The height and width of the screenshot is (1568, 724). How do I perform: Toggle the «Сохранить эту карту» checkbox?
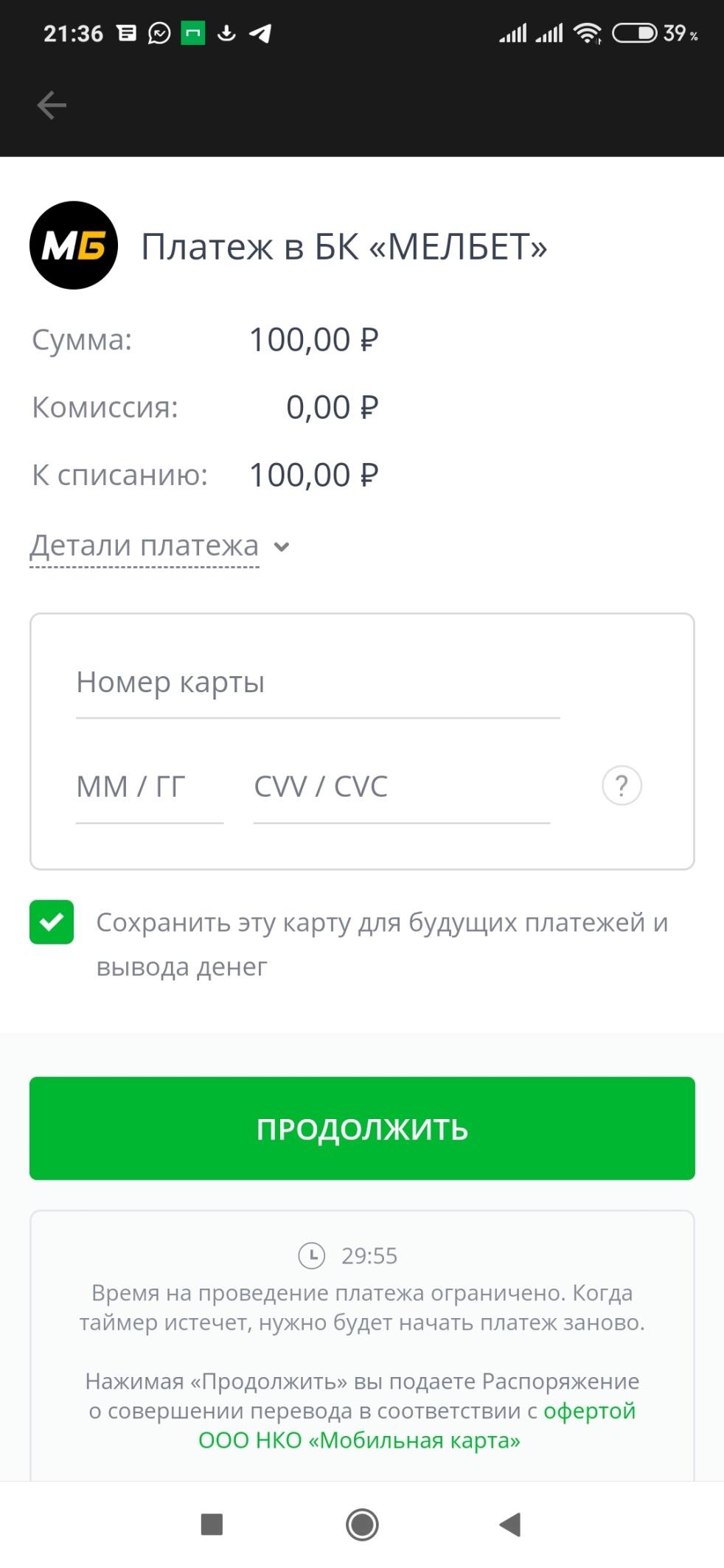pos(51,921)
